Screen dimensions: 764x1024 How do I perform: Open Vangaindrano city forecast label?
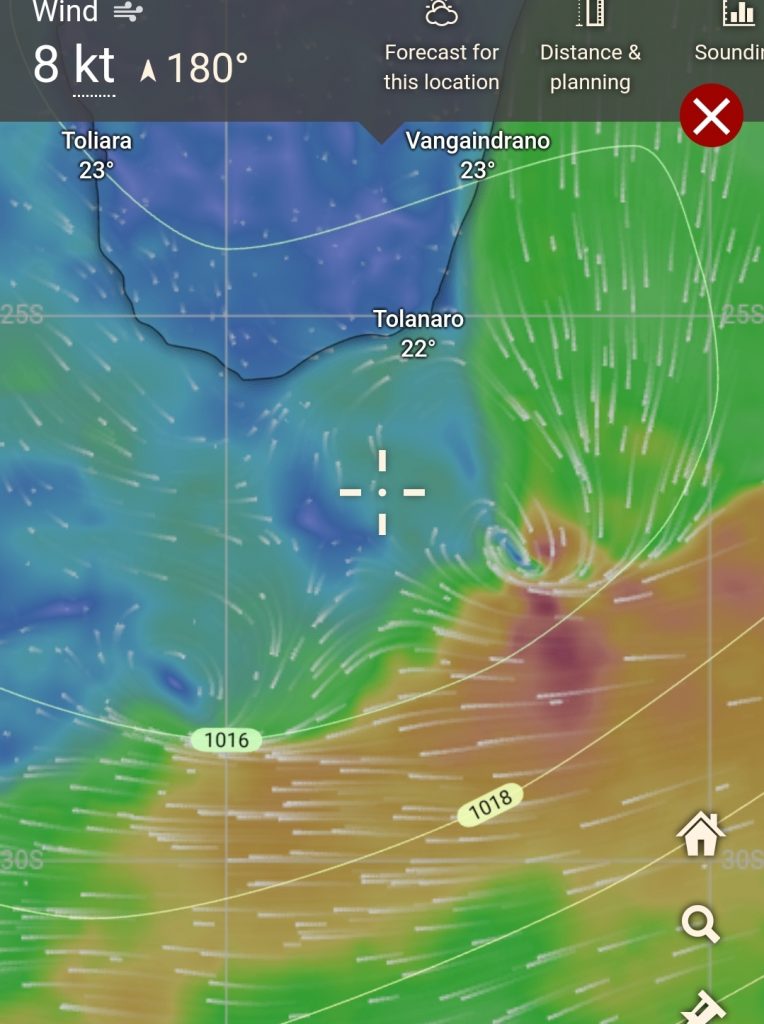[477, 155]
